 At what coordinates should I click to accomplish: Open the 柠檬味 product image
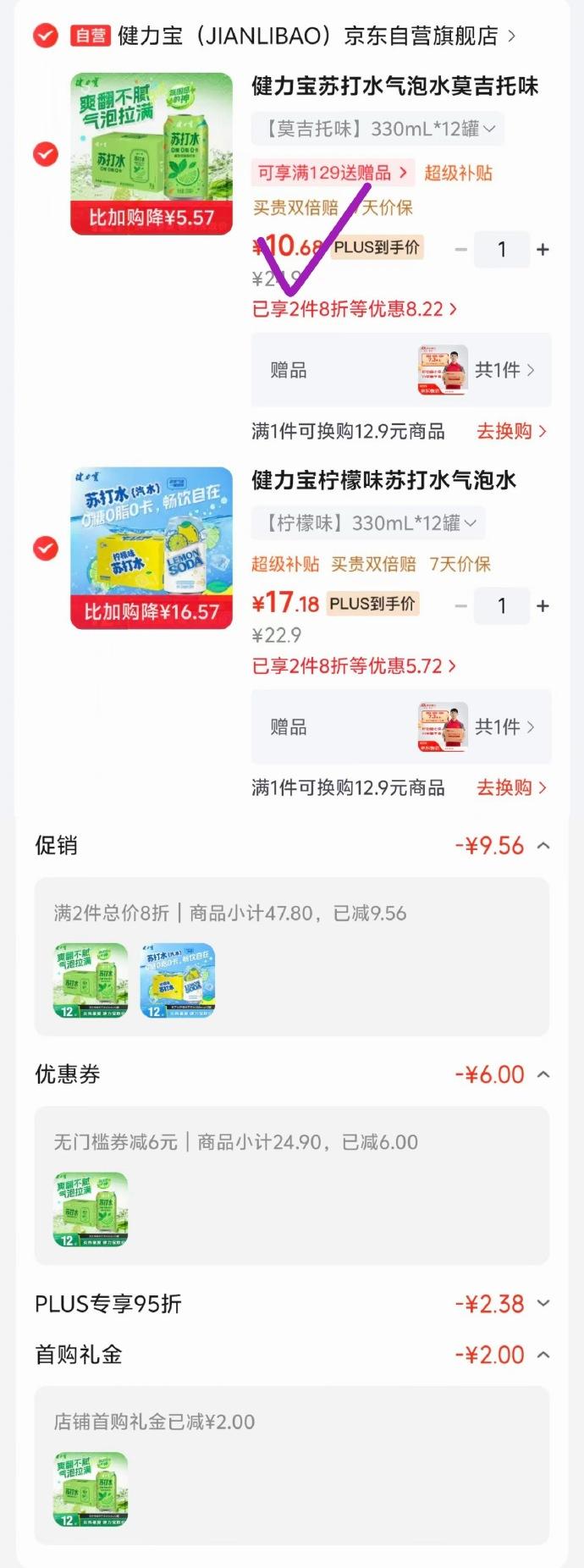coord(152,548)
